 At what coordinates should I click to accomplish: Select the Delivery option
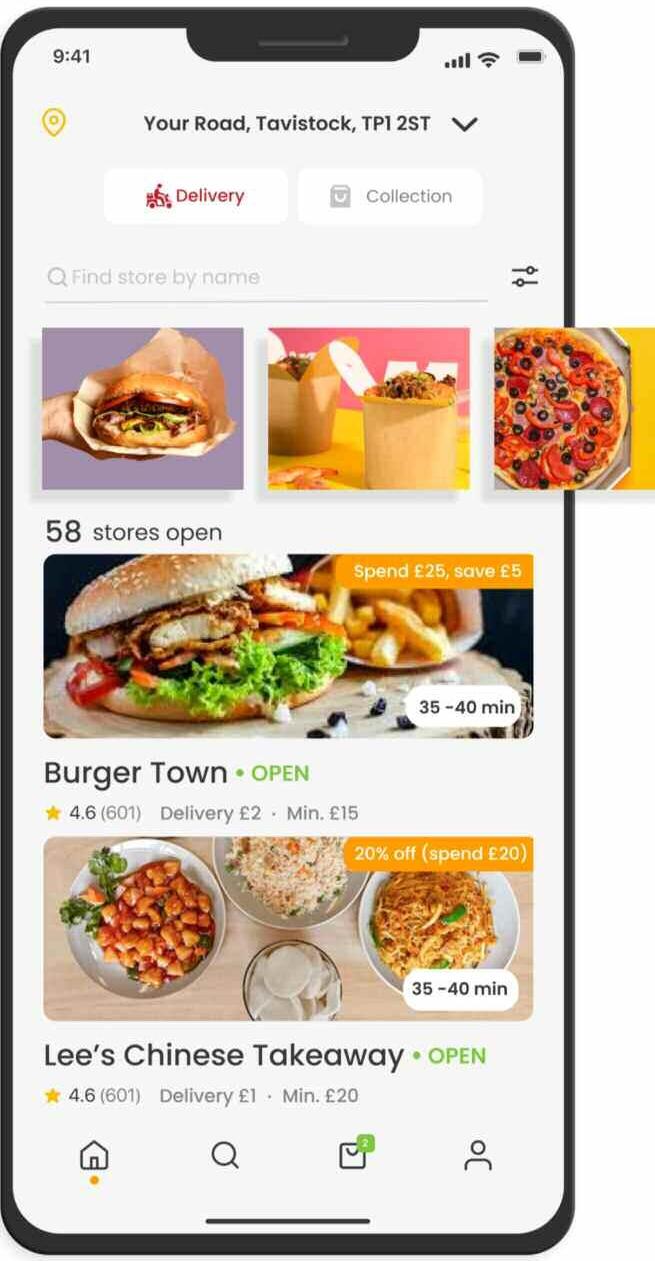[x=196, y=196]
